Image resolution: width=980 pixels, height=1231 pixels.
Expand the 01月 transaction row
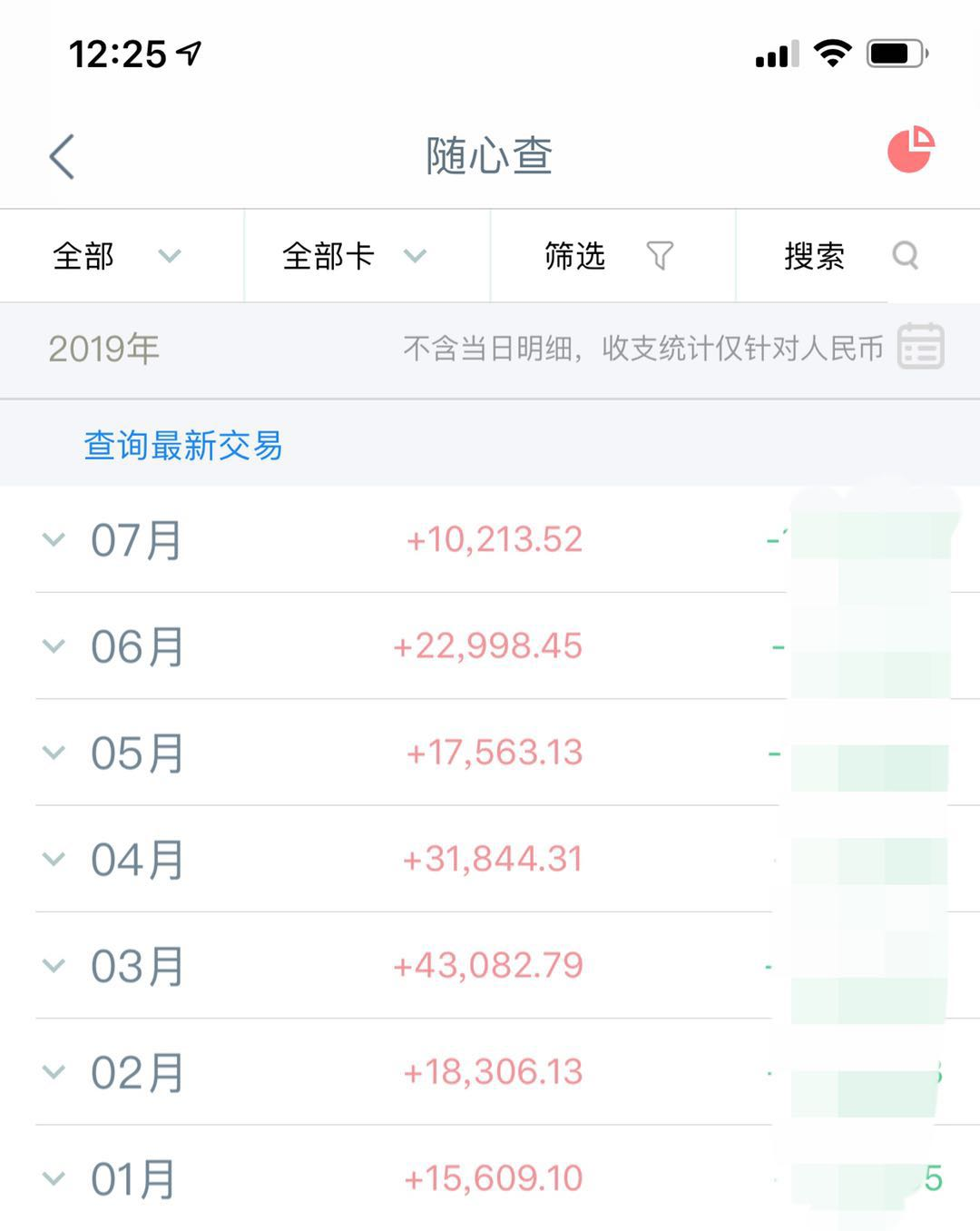click(54, 1178)
